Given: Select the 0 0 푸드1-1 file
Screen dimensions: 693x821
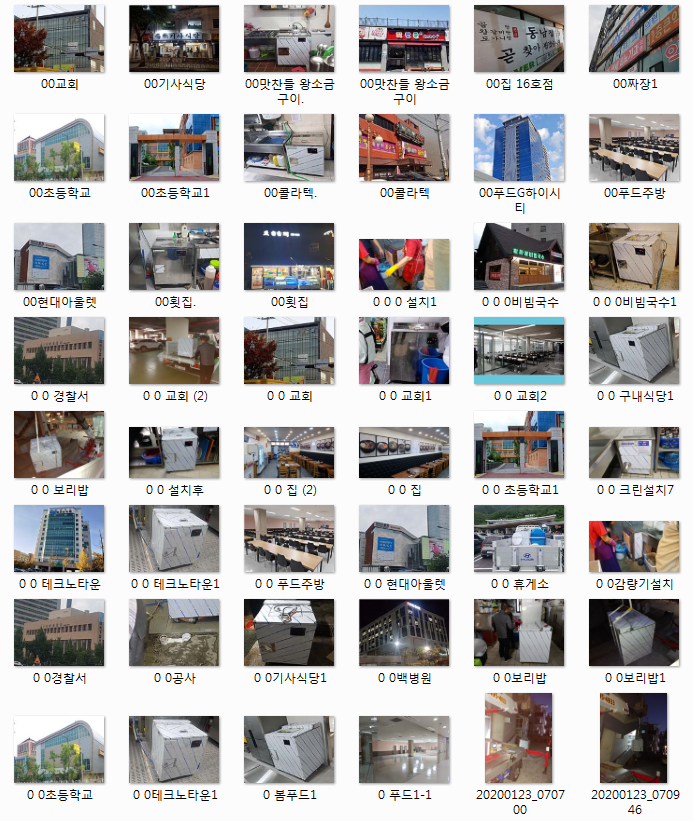Looking at the screenshot, I should coord(404,749).
